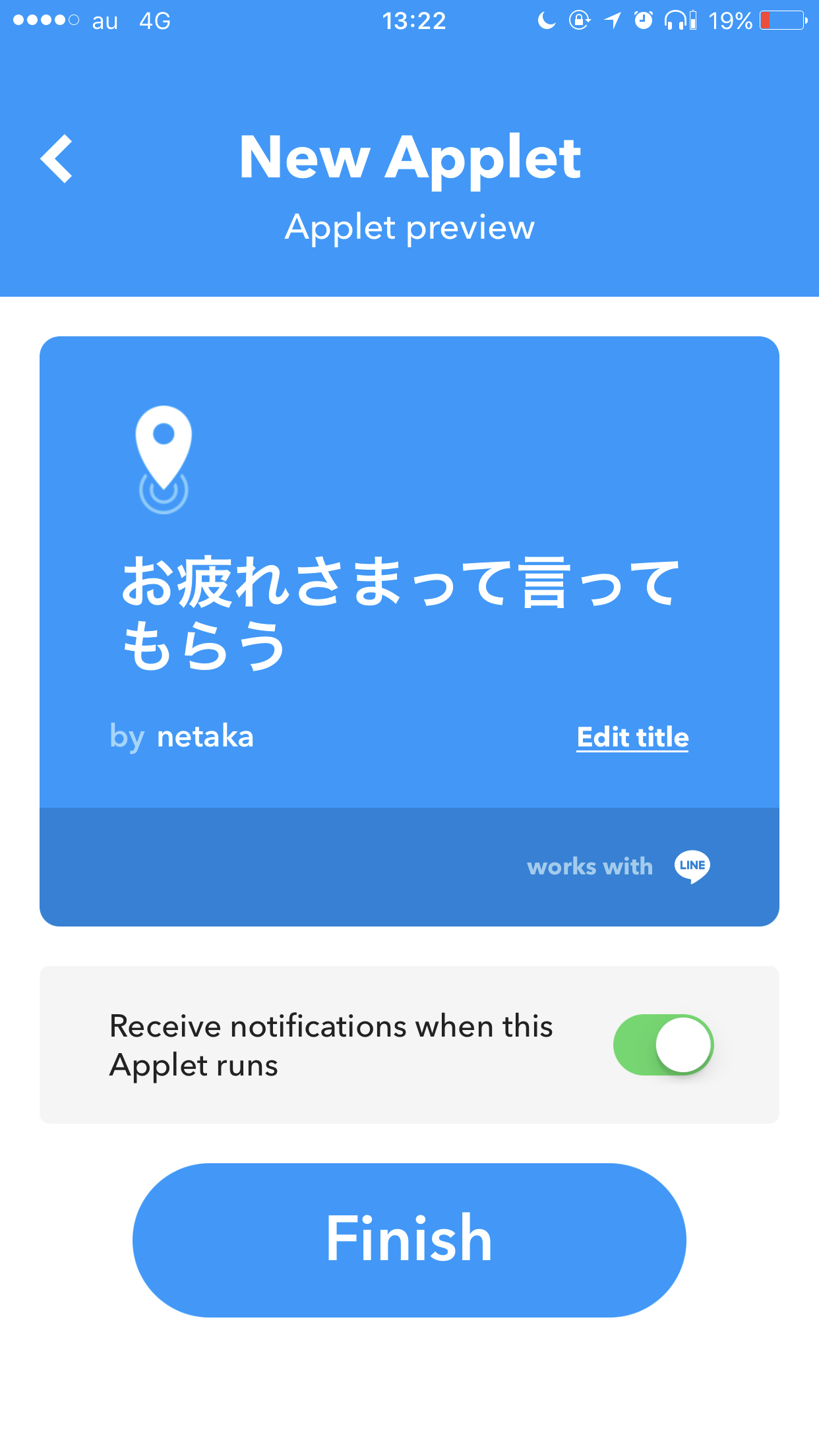Finish creating the new Applet

point(409,1240)
